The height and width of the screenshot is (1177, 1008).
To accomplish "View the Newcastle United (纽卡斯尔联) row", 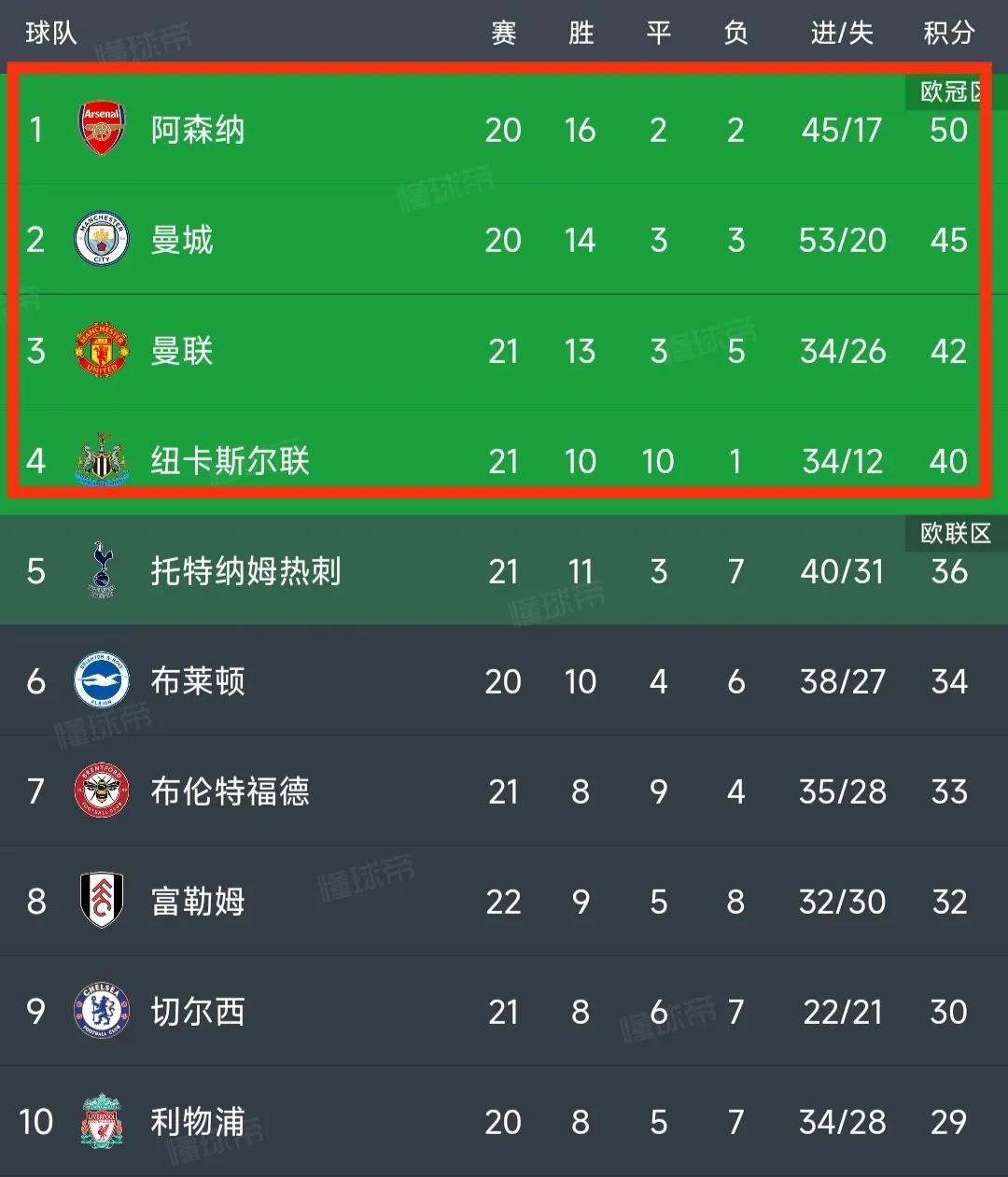I will (x=230, y=460).
